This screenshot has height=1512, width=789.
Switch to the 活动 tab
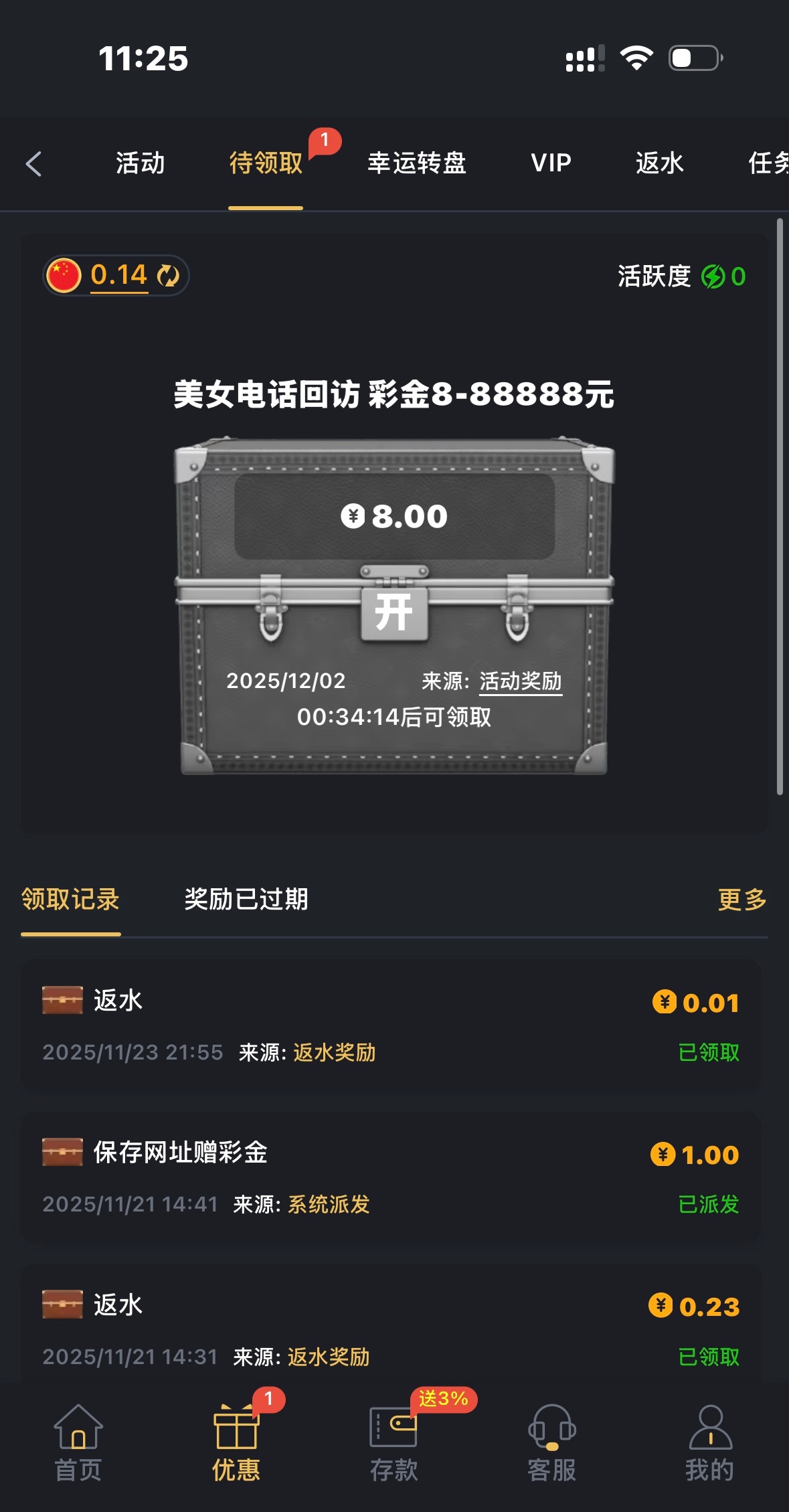point(140,163)
